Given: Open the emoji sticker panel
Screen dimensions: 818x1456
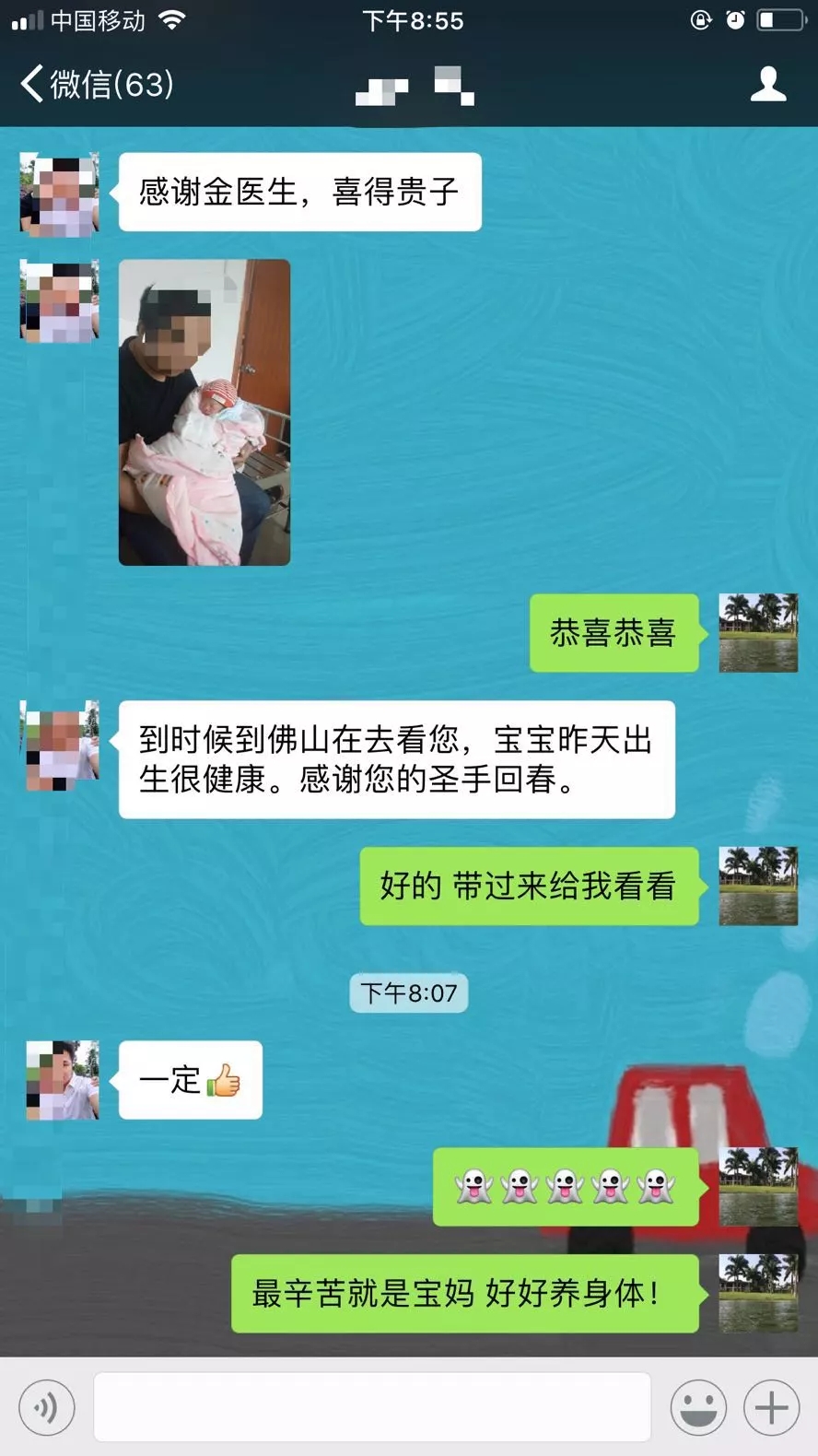Looking at the screenshot, I should coord(697,1407).
